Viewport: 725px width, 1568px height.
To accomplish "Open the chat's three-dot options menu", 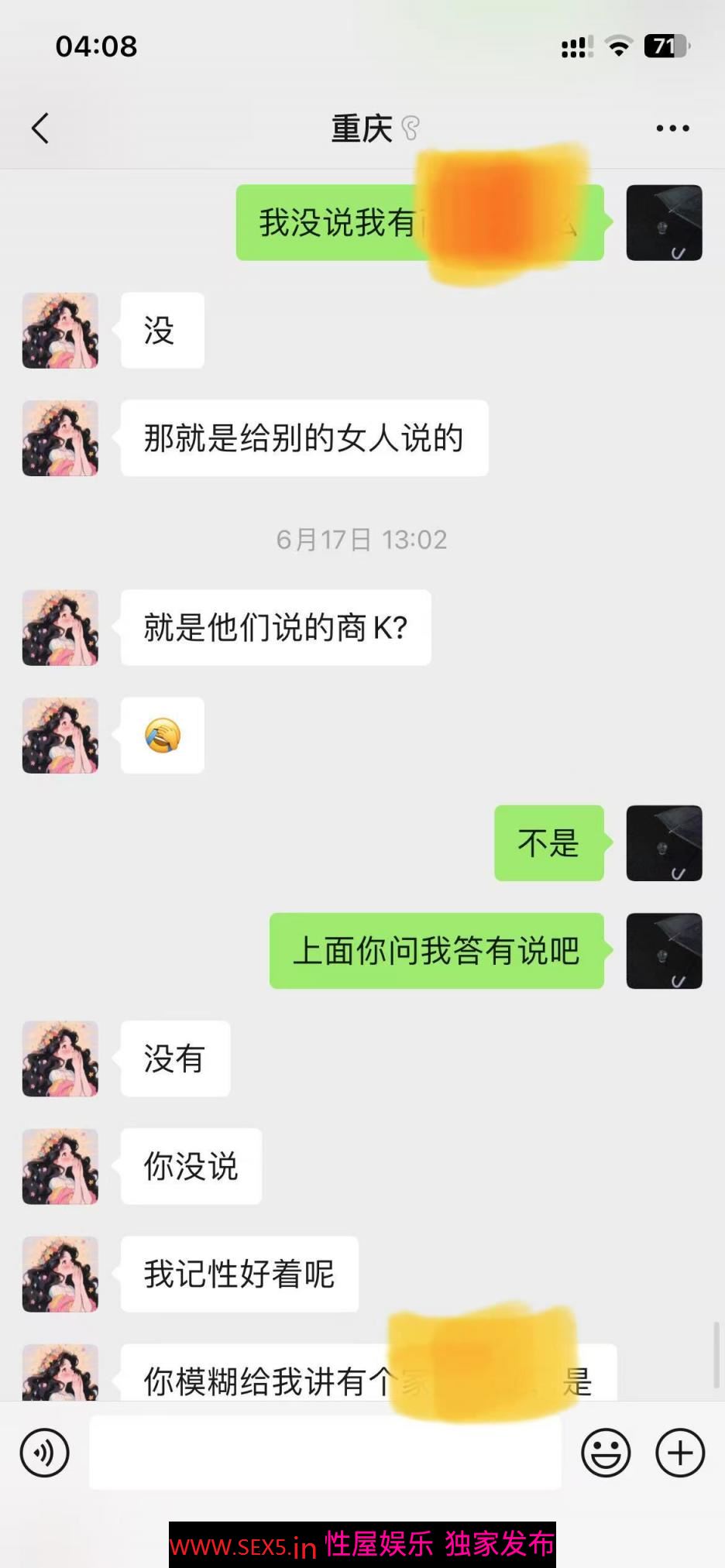I will (x=672, y=129).
